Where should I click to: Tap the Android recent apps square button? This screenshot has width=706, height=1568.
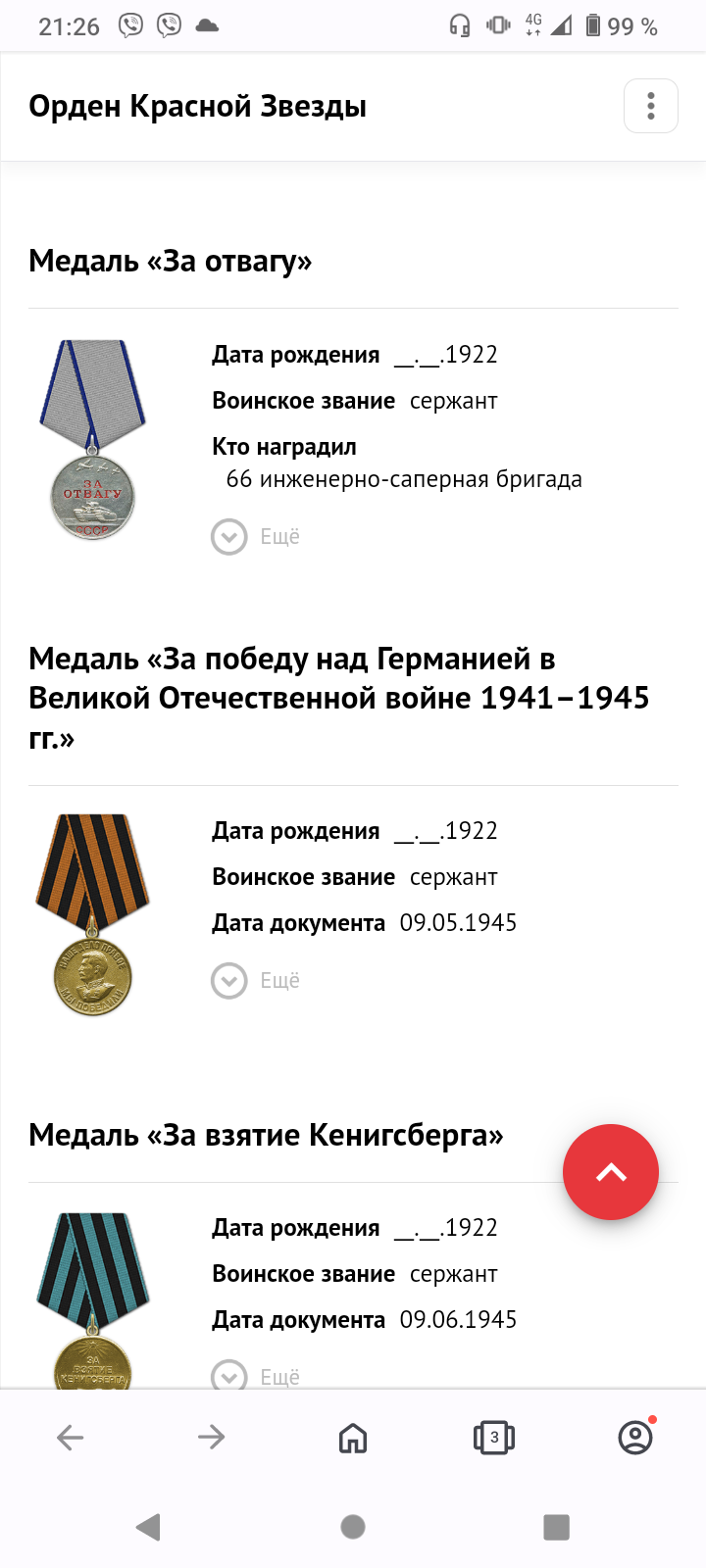558,1527
